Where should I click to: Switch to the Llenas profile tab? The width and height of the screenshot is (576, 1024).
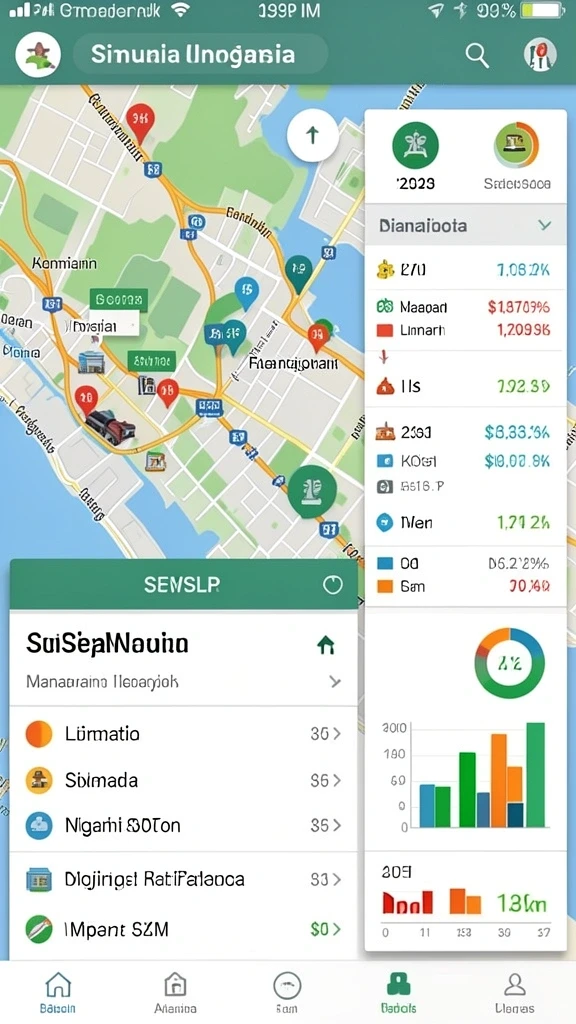(x=515, y=992)
